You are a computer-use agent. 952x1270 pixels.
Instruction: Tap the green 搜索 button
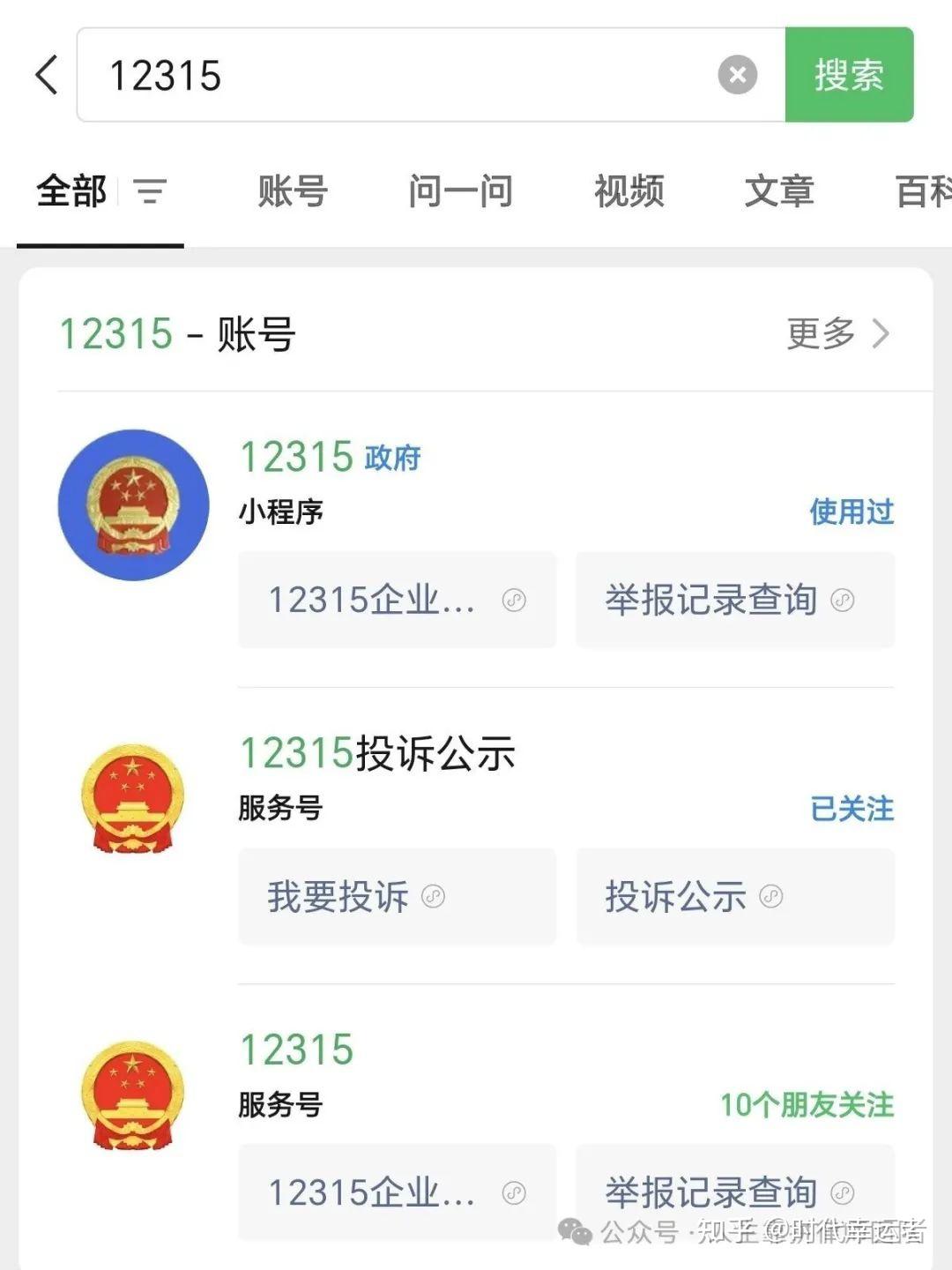point(849,76)
